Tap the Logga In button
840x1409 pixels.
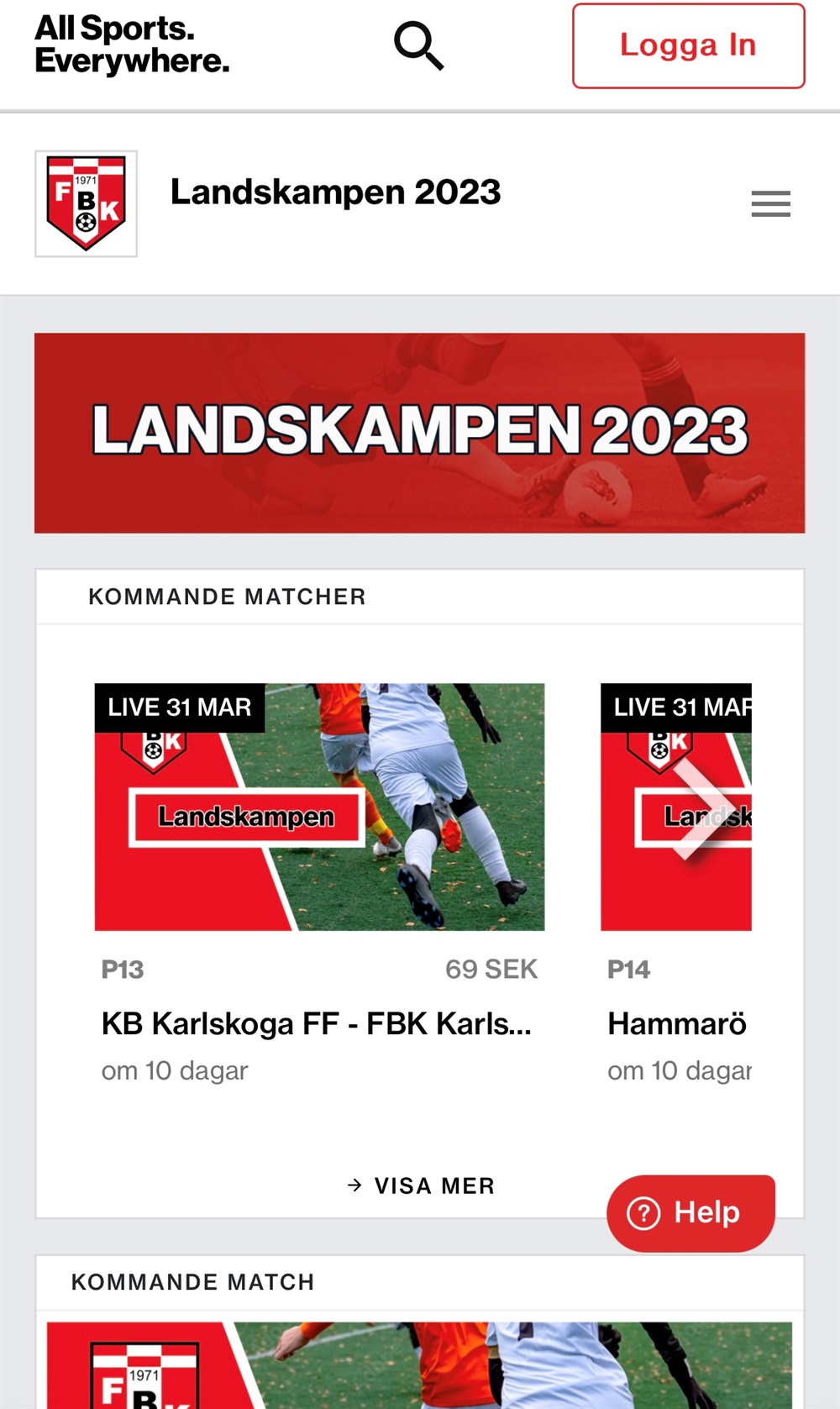click(689, 45)
